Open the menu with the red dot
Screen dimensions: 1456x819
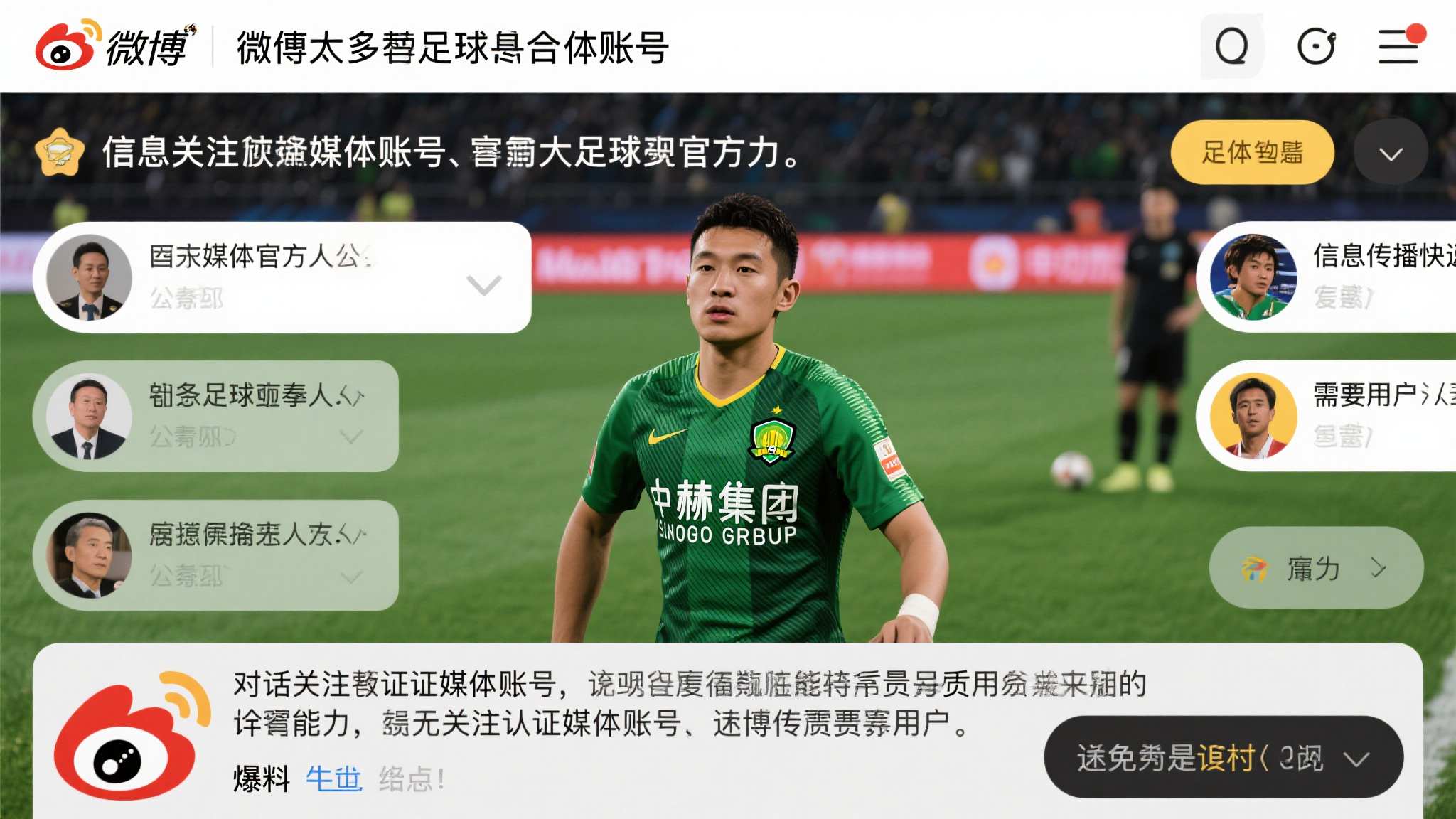point(1398,47)
